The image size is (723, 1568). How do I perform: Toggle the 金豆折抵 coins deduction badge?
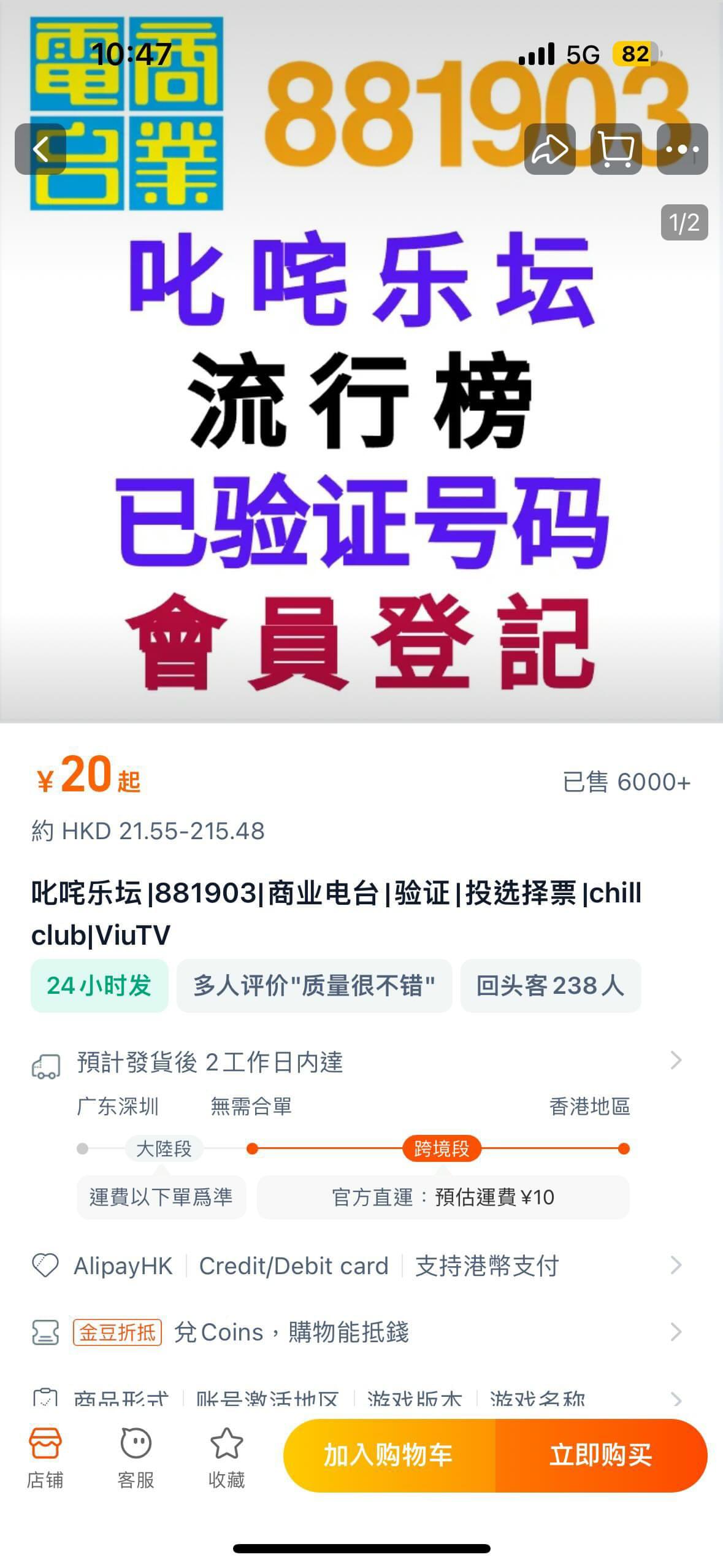118,1332
